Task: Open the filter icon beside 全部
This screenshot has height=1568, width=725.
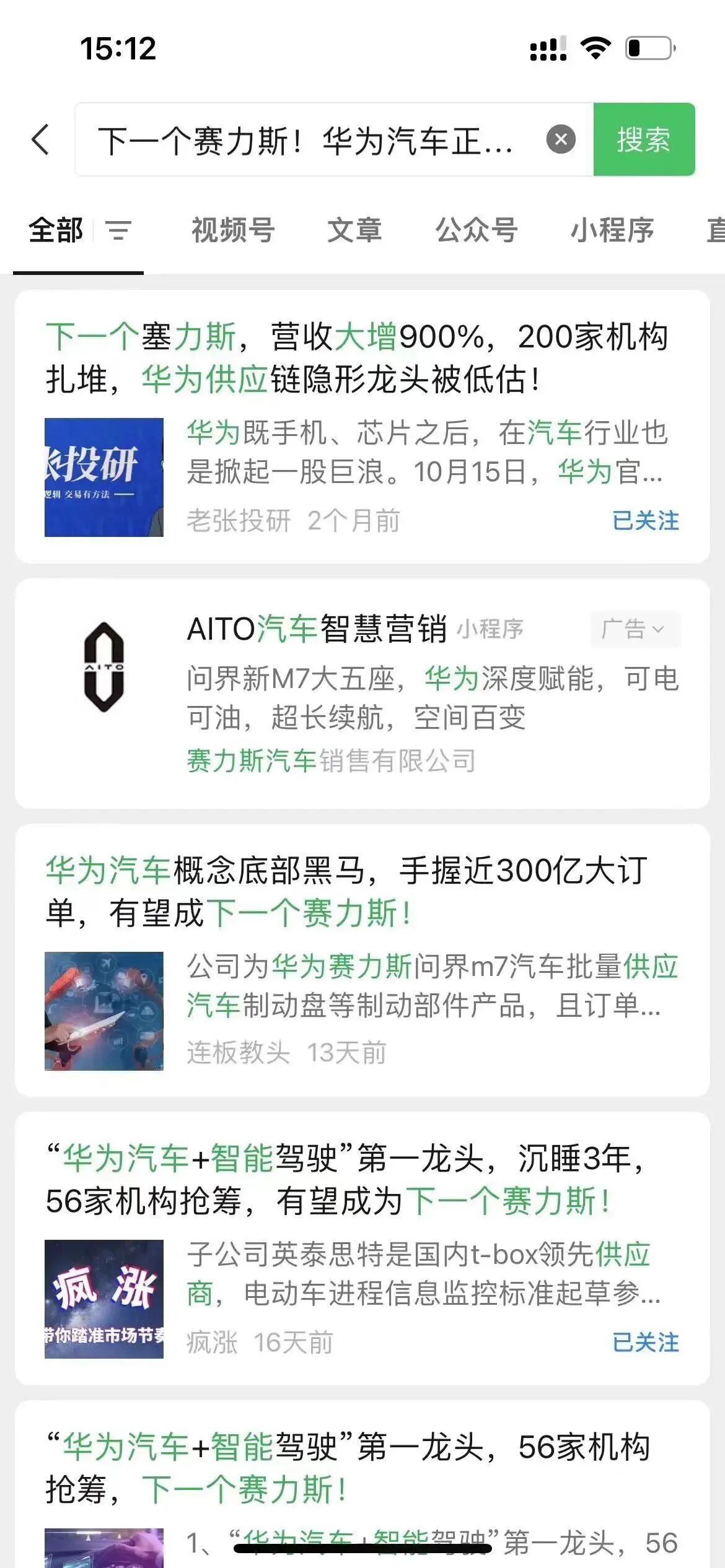Action: (118, 231)
